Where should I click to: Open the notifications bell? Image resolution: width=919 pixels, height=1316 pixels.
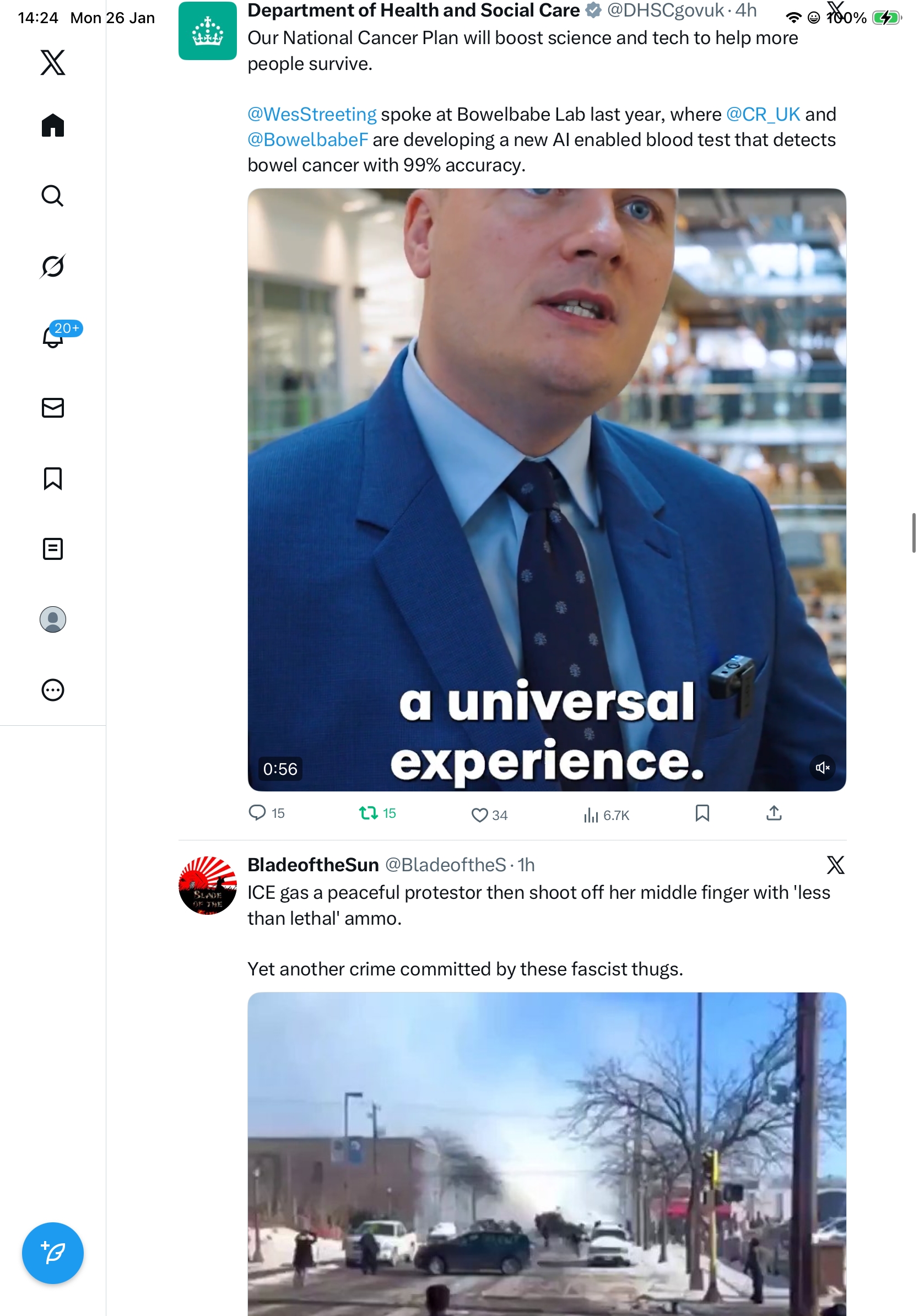(x=53, y=337)
